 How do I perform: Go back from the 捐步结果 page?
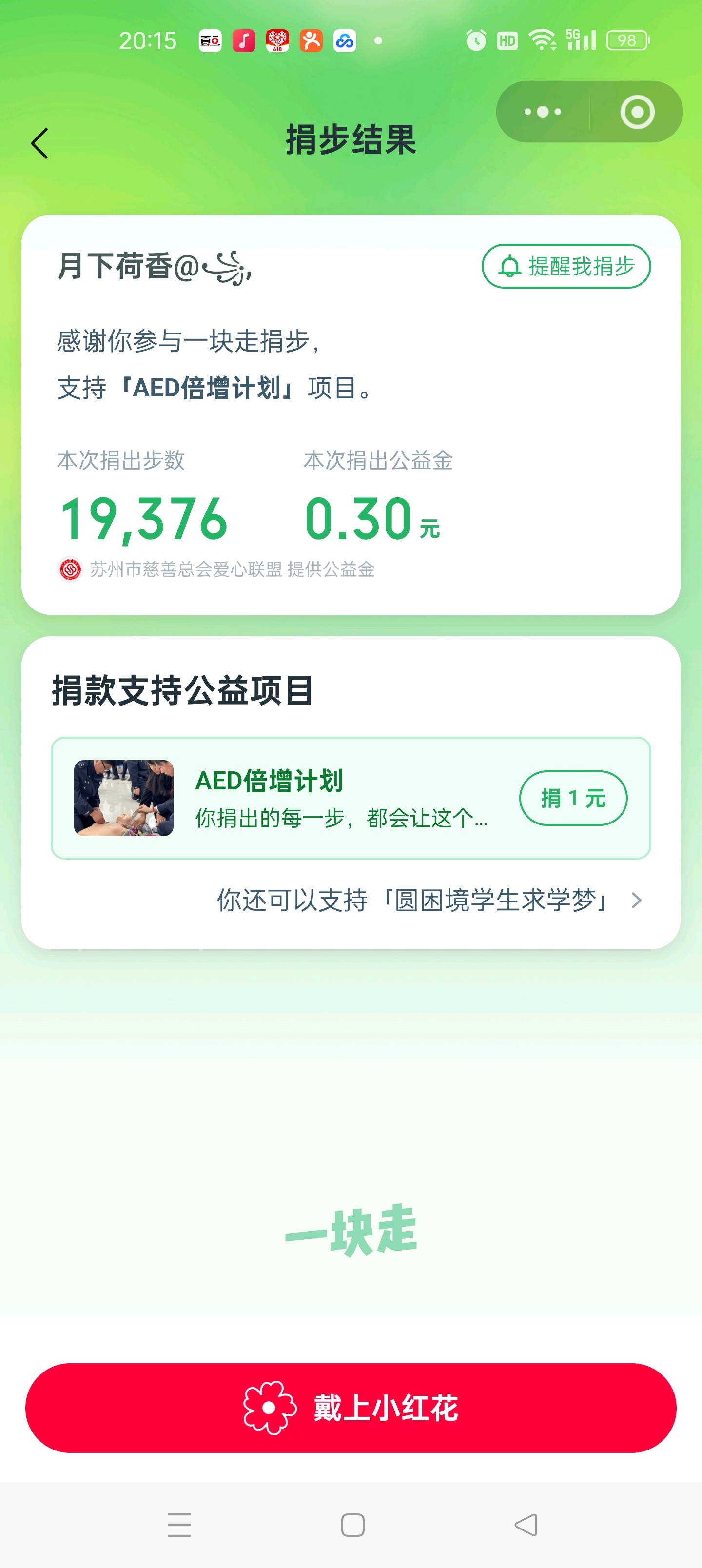coord(40,144)
